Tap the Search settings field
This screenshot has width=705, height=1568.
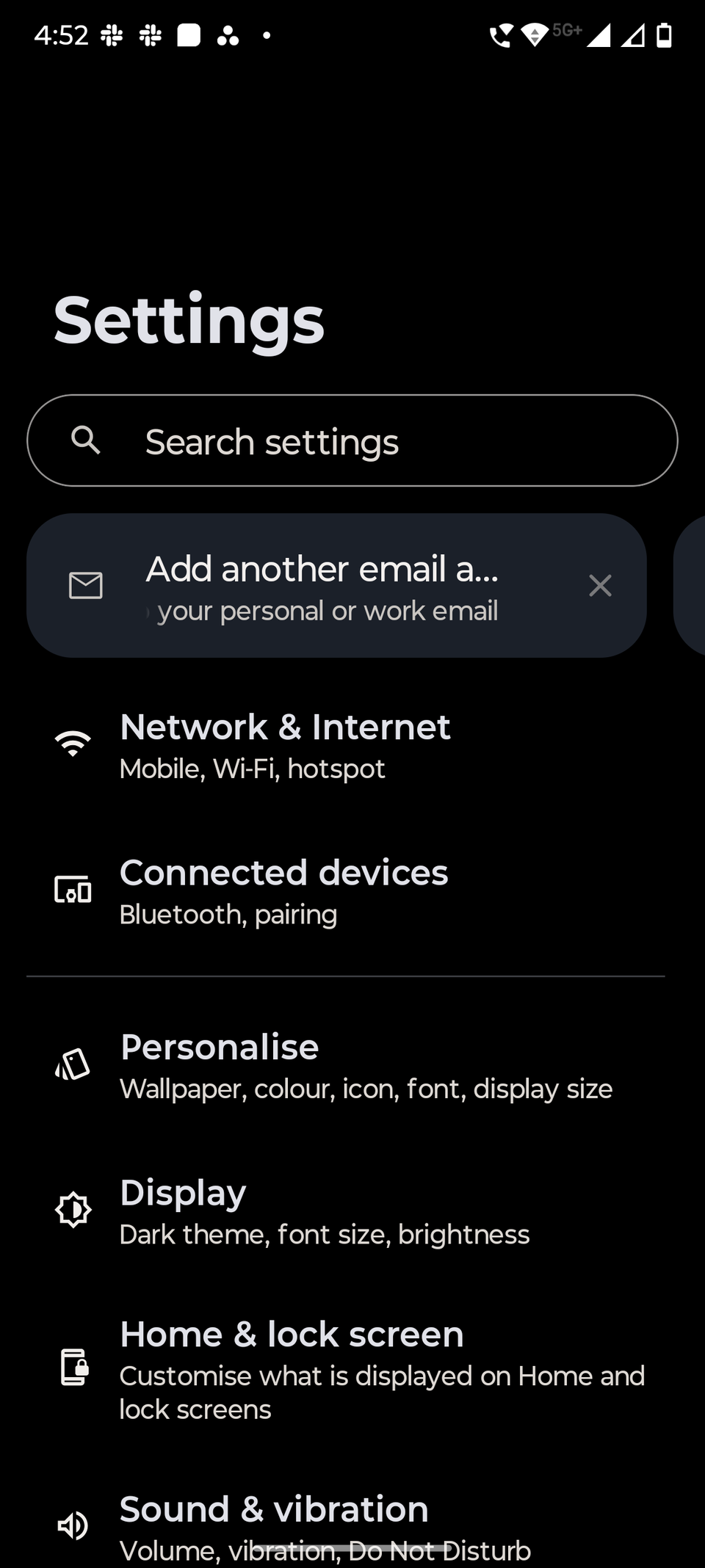tap(352, 440)
